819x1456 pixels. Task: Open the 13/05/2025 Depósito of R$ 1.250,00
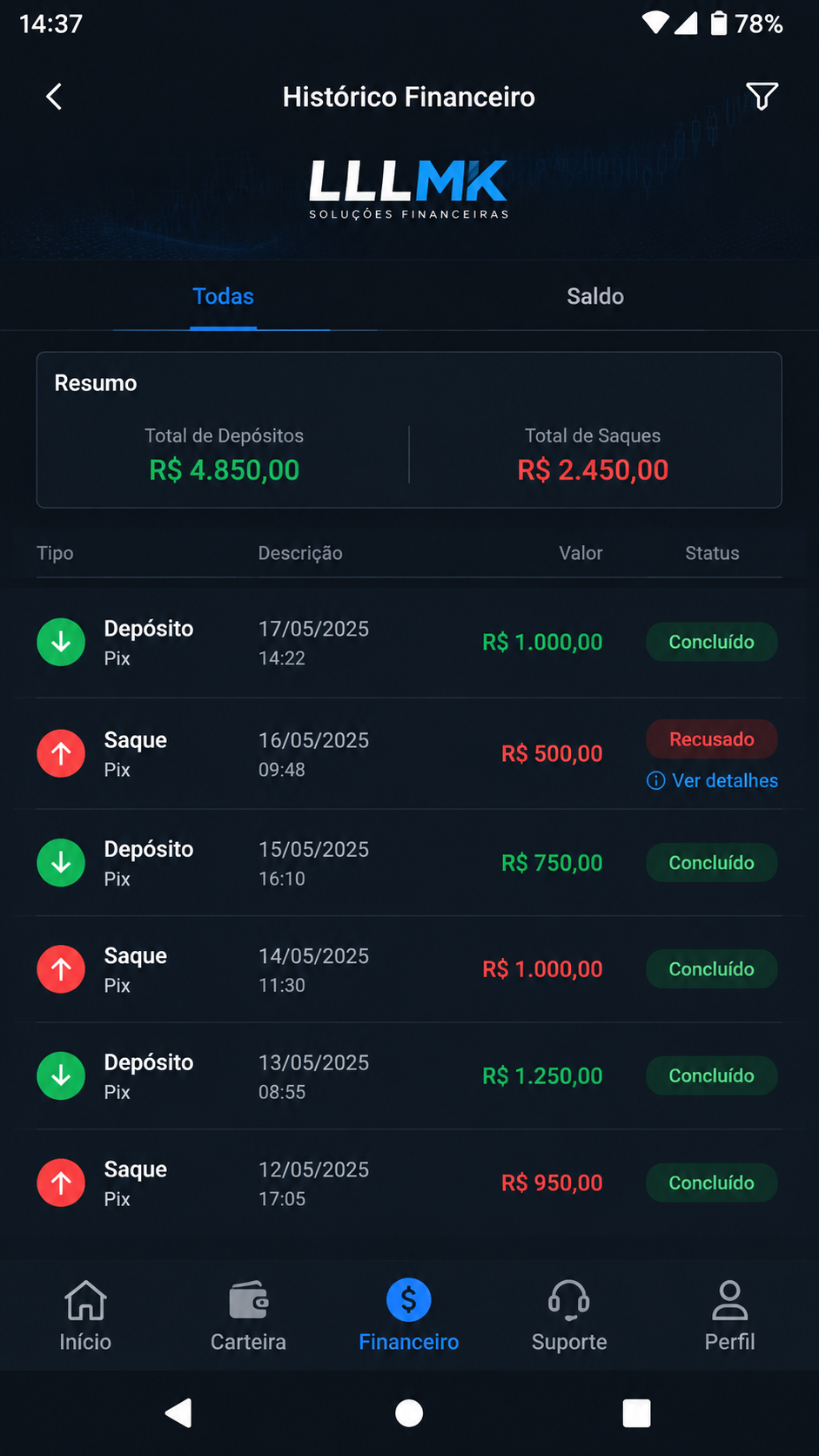409,1076
